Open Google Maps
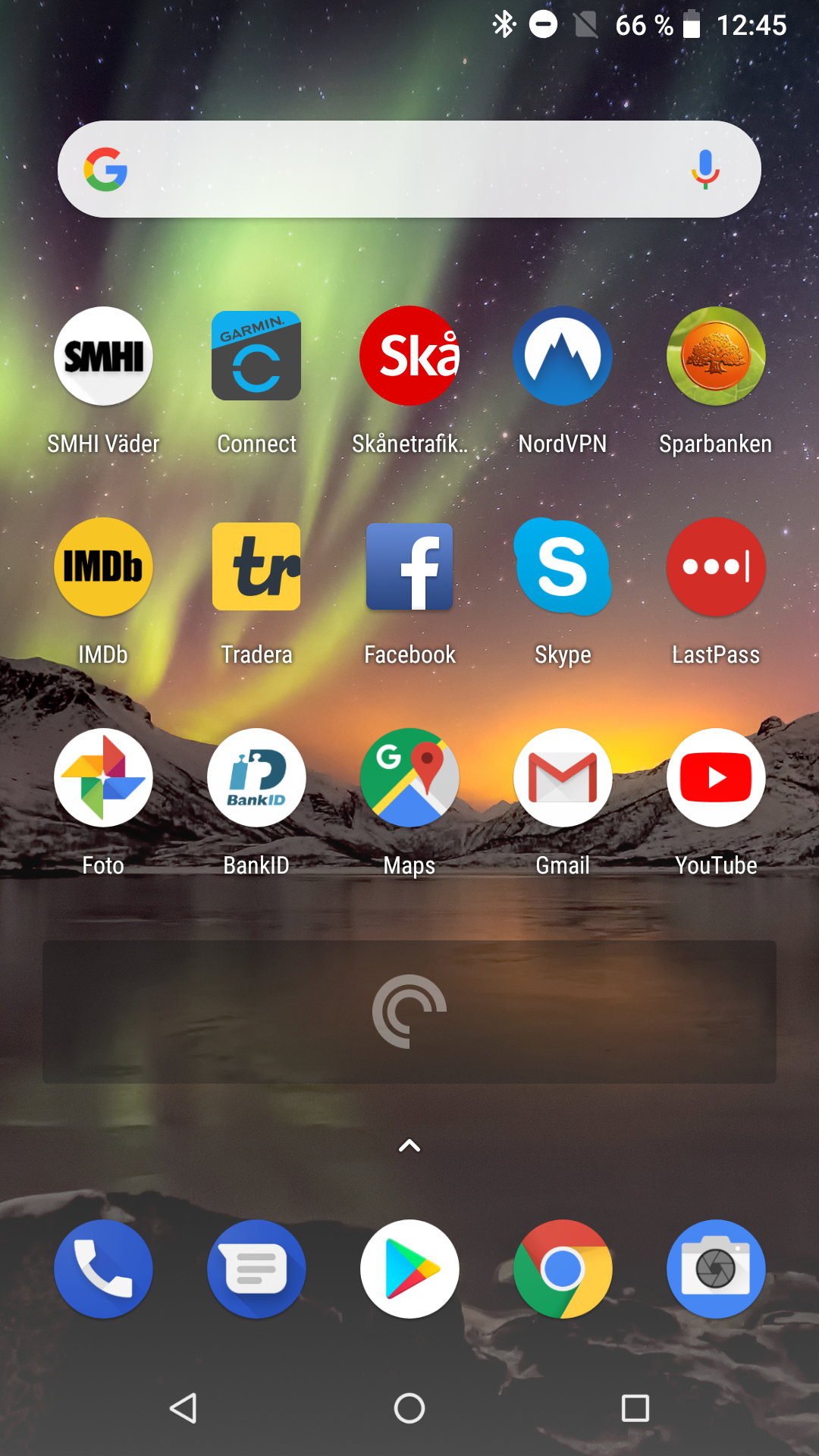This screenshot has height=1456, width=819. click(409, 778)
